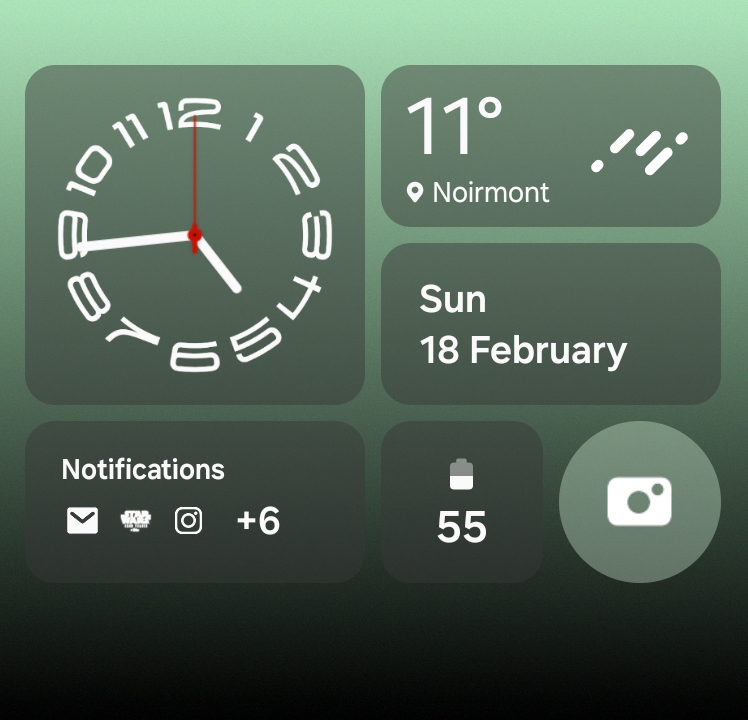The image size is (748, 720).
Task: Open the camera shortcut
Action: click(x=640, y=501)
